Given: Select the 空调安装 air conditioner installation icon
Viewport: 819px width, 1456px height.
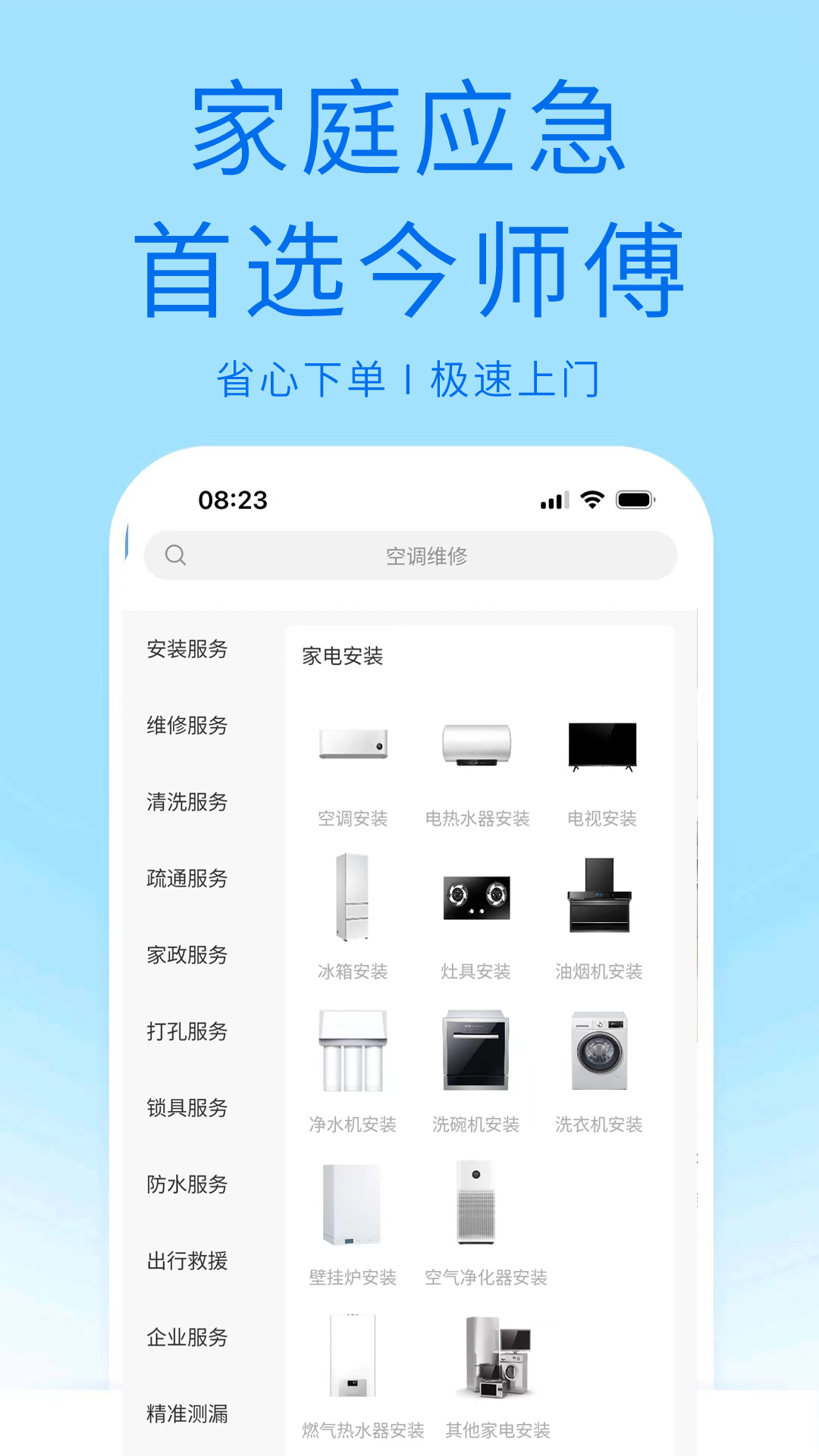Looking at the screenshot, I should click(353, 745).
